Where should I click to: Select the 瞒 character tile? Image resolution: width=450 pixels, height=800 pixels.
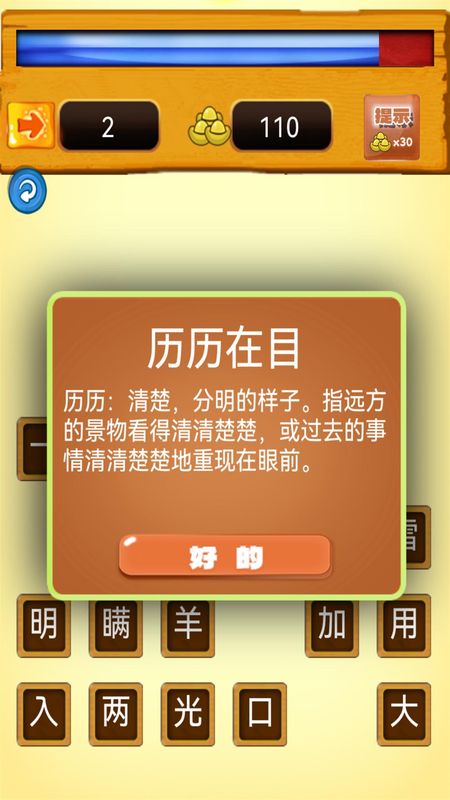(x=116, y=626)
